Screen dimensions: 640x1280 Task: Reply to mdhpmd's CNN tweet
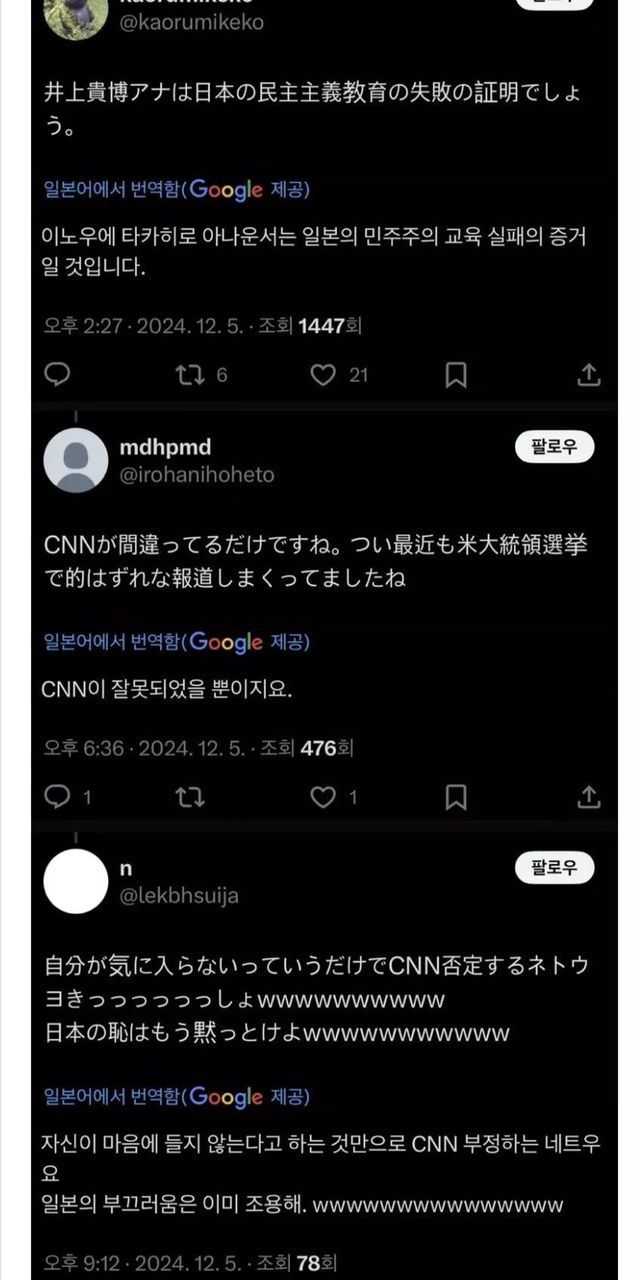pyautogui.click(x=58, y=797)
